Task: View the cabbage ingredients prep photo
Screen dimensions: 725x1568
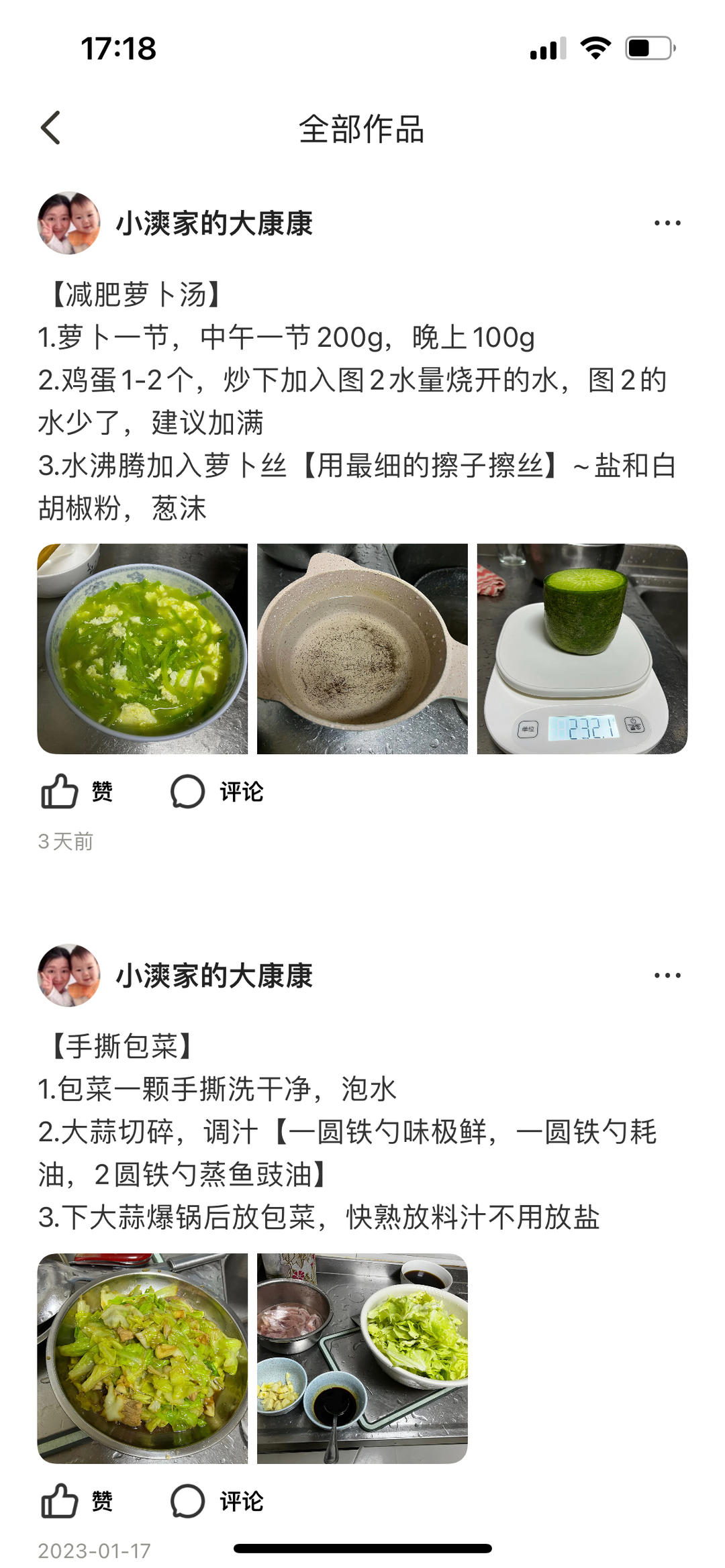Action: pos(362,1358)
